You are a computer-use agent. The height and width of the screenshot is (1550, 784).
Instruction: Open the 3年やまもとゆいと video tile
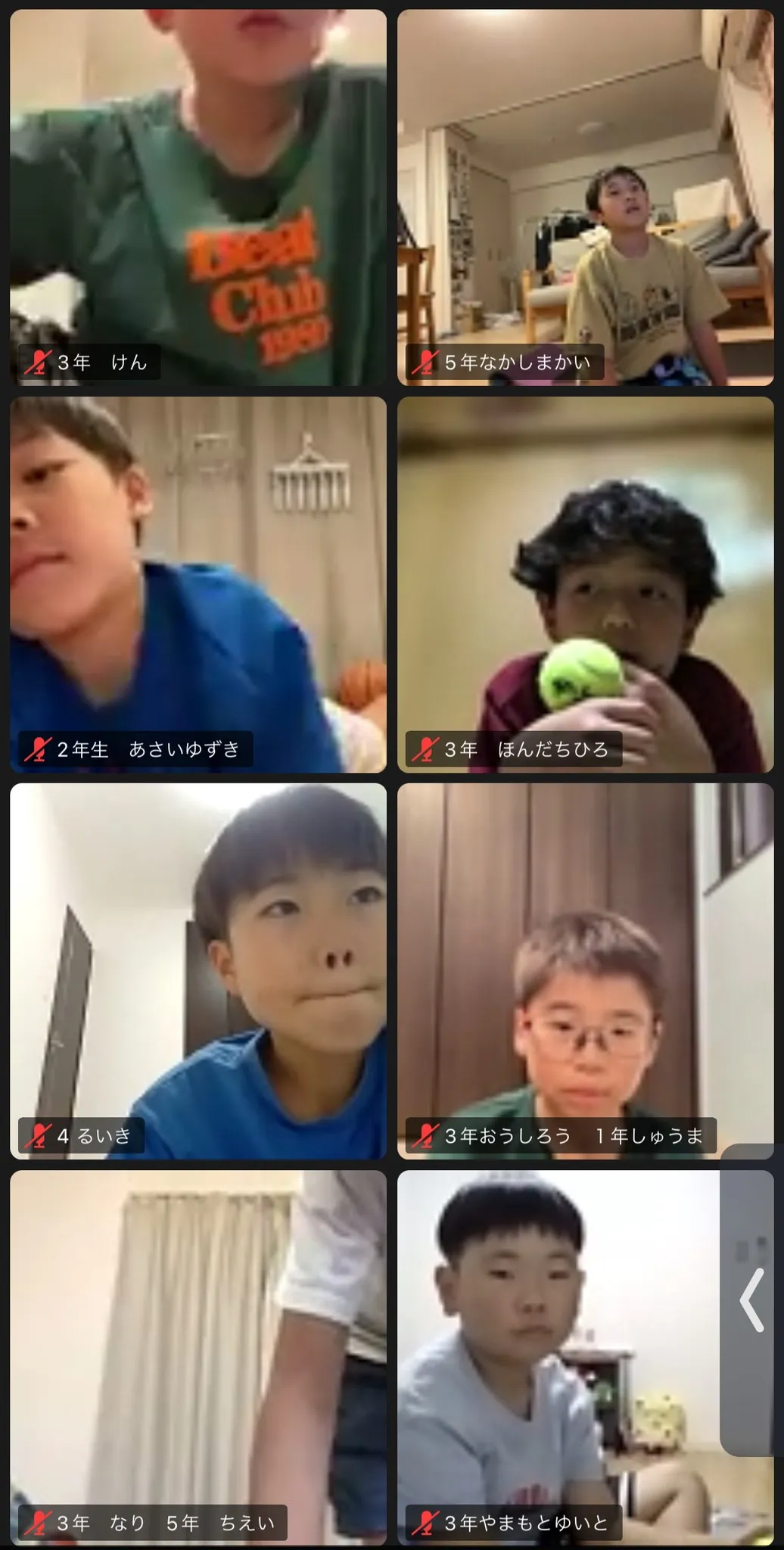(x=558, y=1359)
